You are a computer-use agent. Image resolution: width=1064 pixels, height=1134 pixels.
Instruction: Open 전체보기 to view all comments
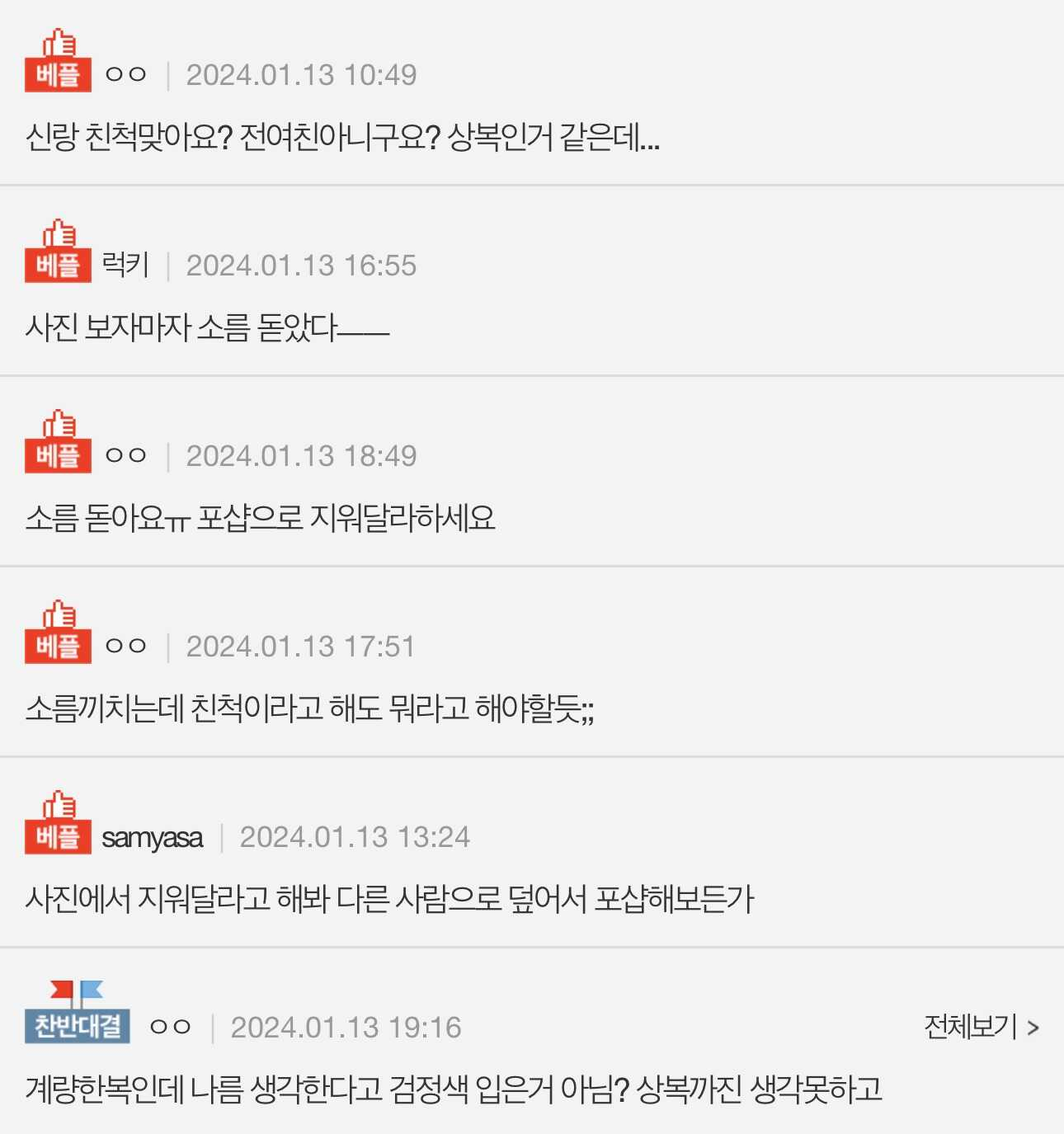tap(980, 1027)
